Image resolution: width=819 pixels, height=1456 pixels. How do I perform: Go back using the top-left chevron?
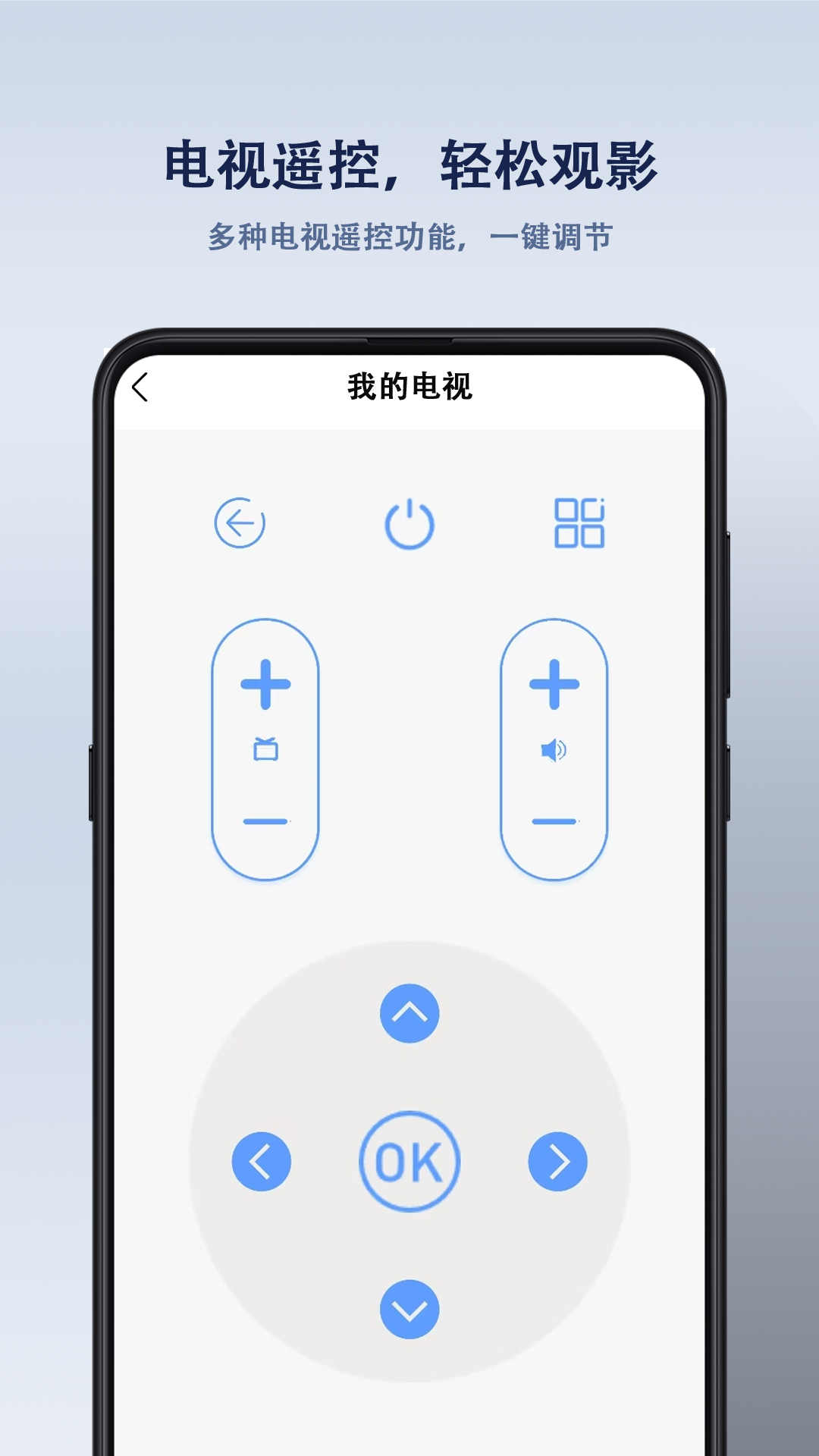coord(140,387)
